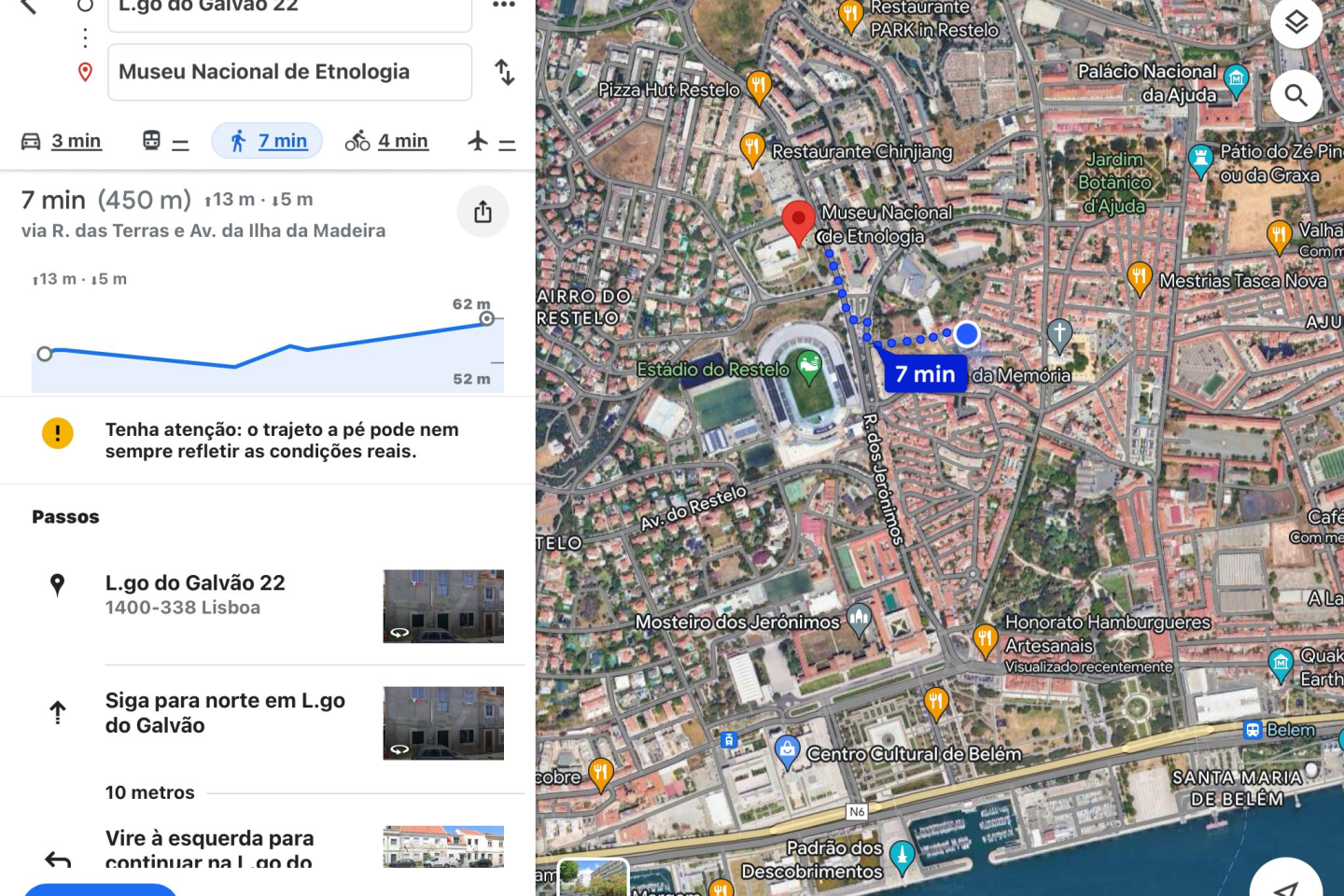
Task: Edit the starting point L.go do Galvão 22
Action: [289, 9]
